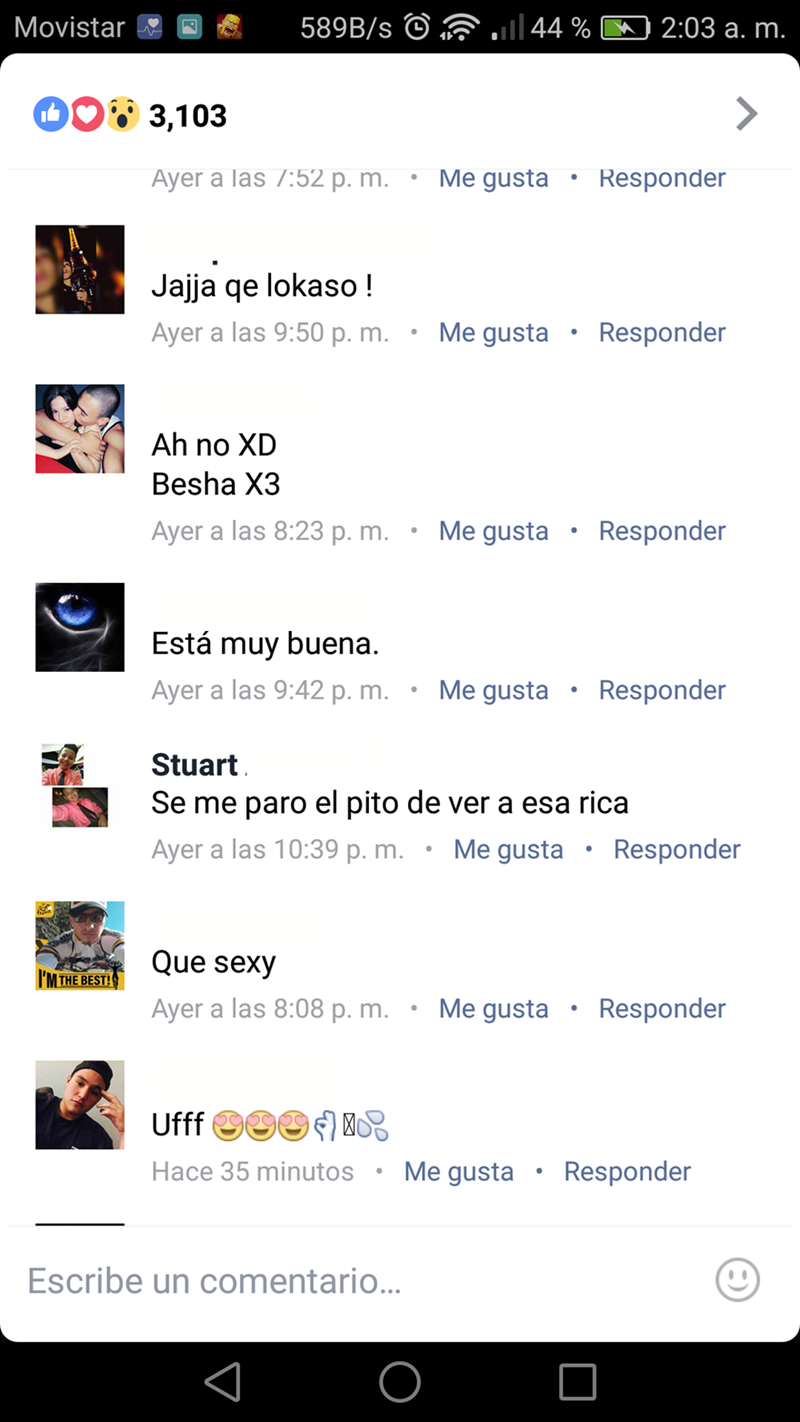
Task: Reply to the comment "Está muy buena."
Action: [x=662, y=690]
